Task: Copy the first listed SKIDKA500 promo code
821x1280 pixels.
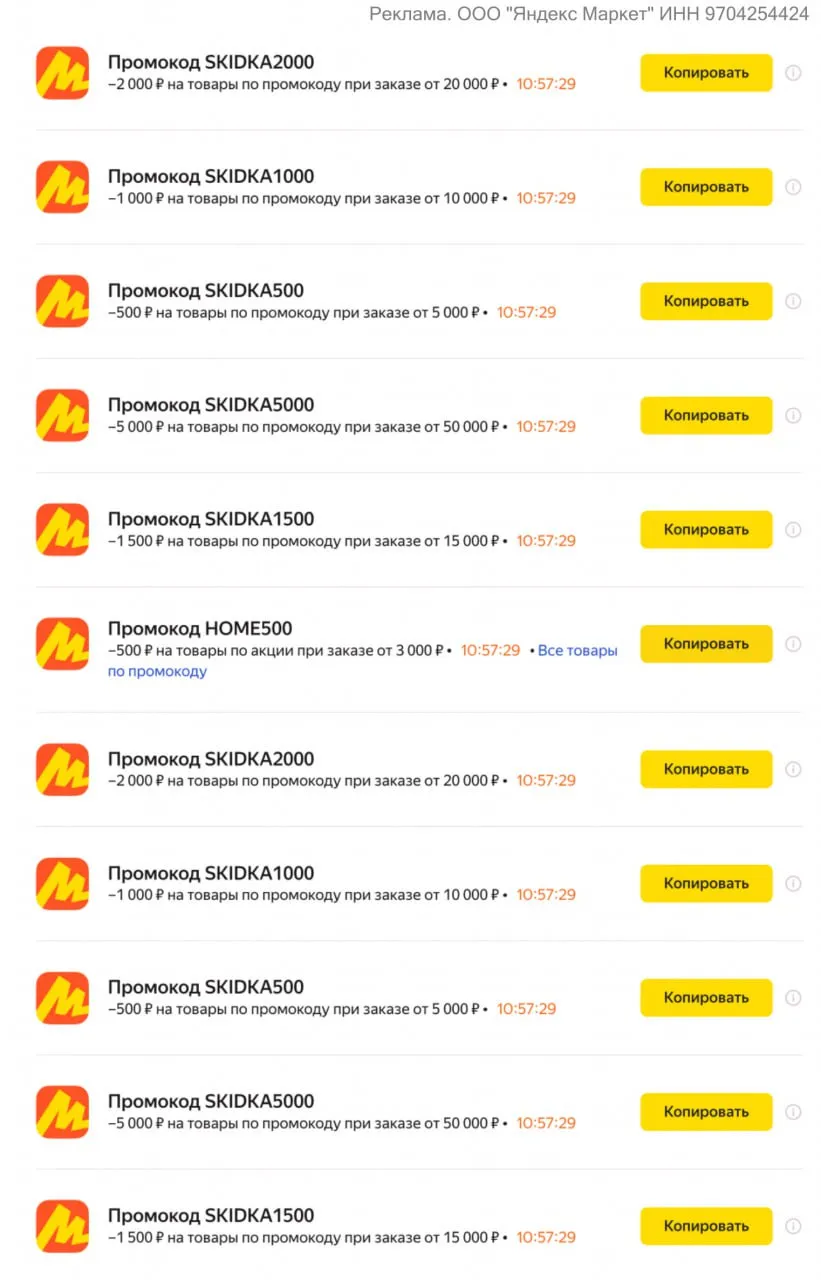Action: coord(706,301)
